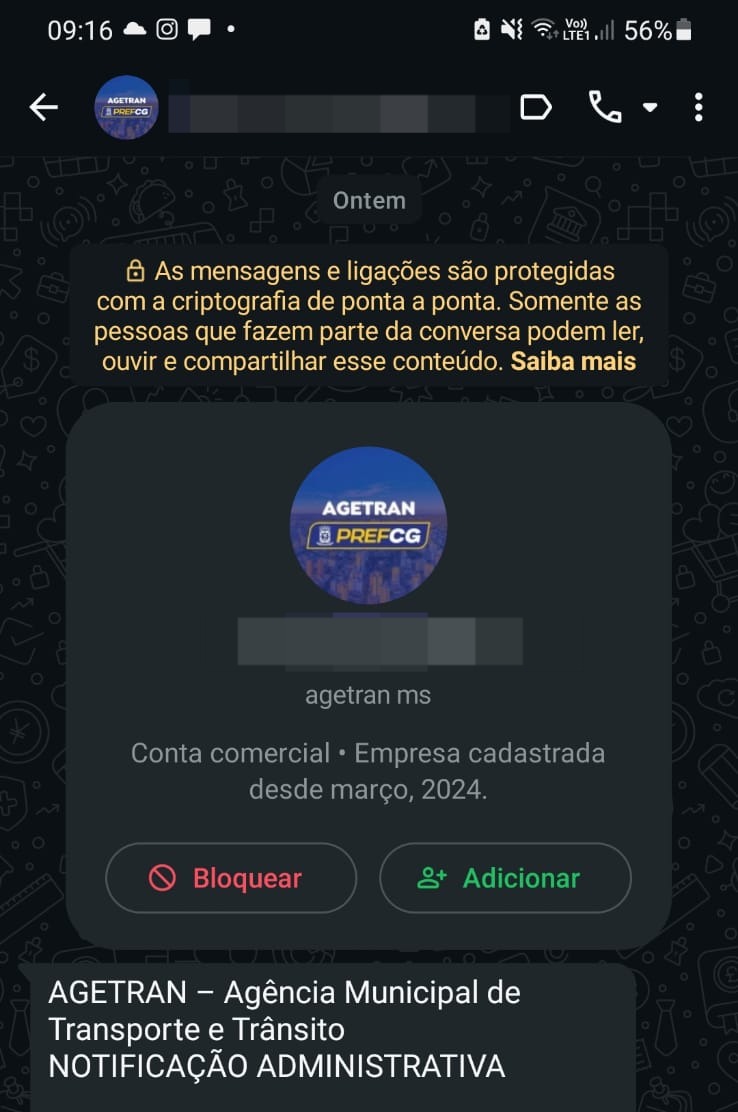Viewport: 738px width, 1112px height.
Task: Open the business label icon in the header
Action: pos(535,107)
